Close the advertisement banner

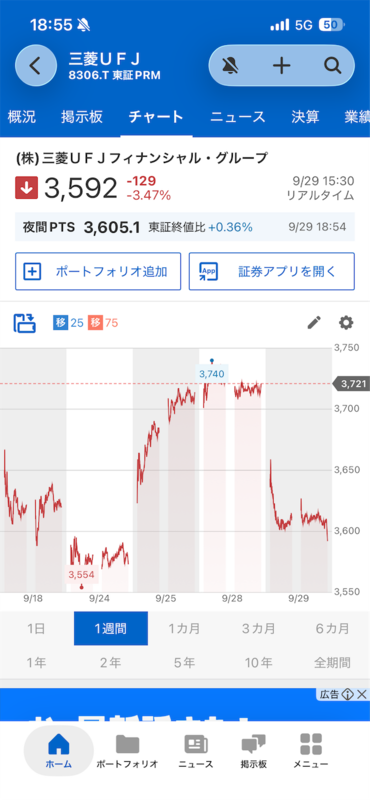click(362, 694)
